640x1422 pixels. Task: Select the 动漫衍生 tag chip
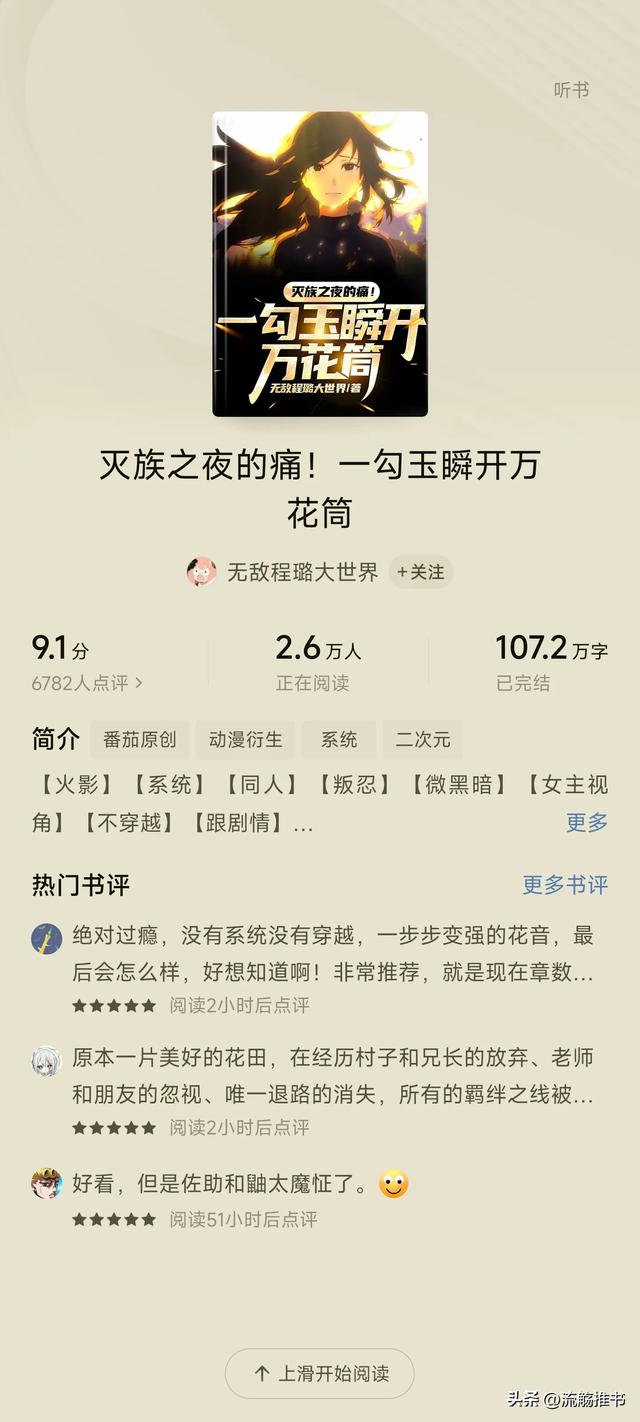245,740
